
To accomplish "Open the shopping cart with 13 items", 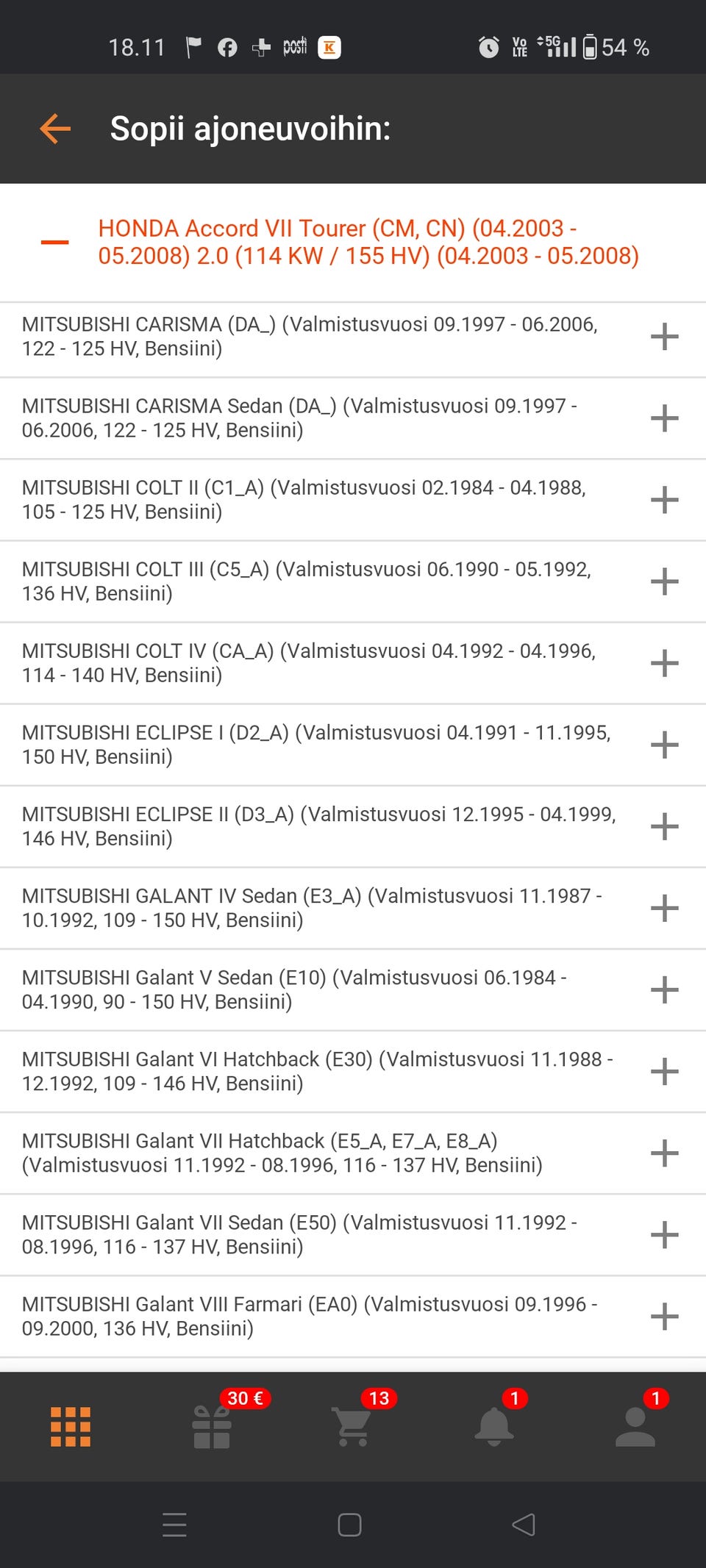I will pos(352,1427).
